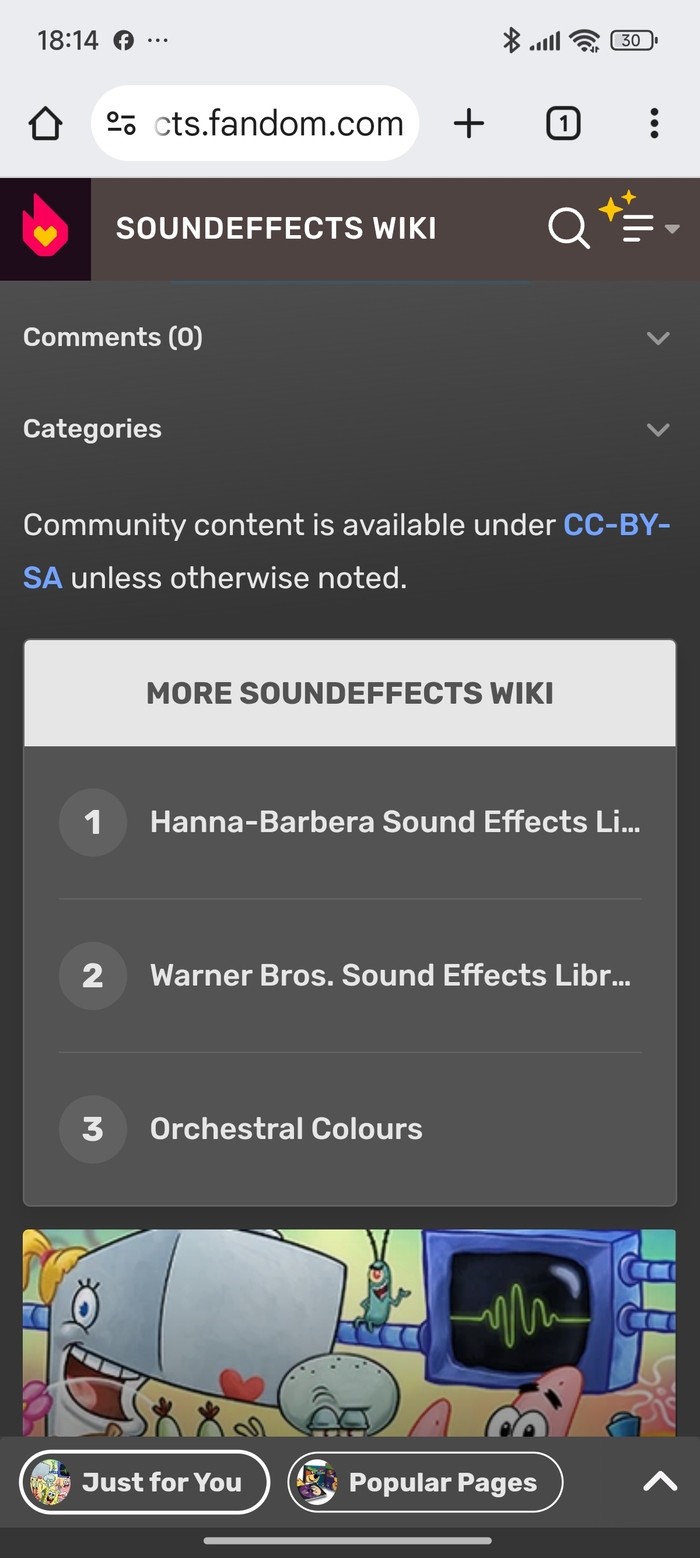Select the Popular Pages chip
Viewport: 700px width, 1558px height.
[426, 1482]
